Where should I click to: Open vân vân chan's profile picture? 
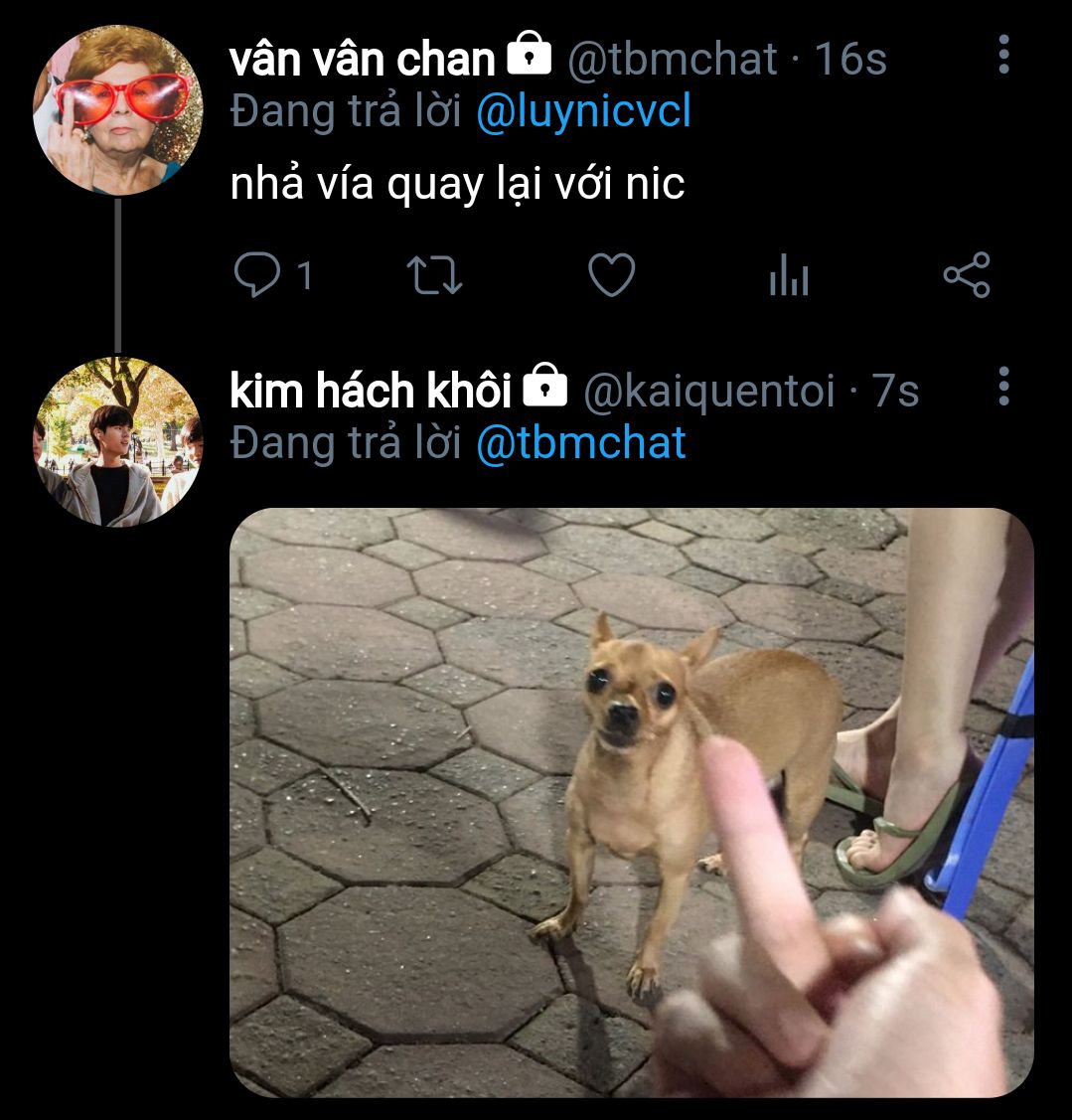click(x=117, y=110)
